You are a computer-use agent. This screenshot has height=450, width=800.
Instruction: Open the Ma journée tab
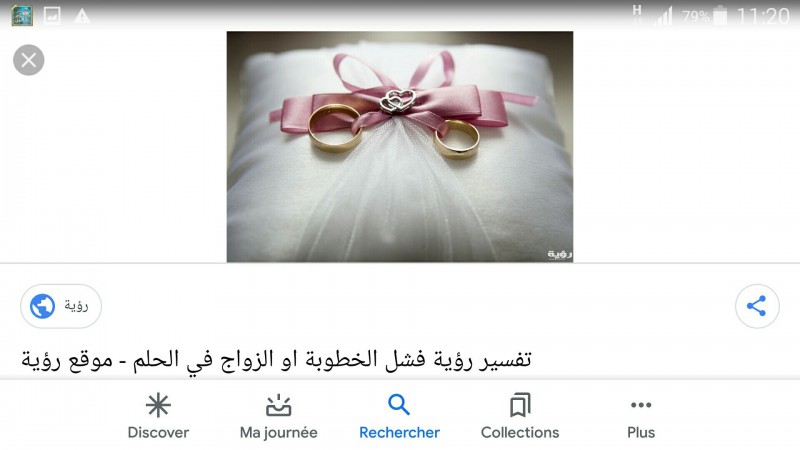point(278,416)
